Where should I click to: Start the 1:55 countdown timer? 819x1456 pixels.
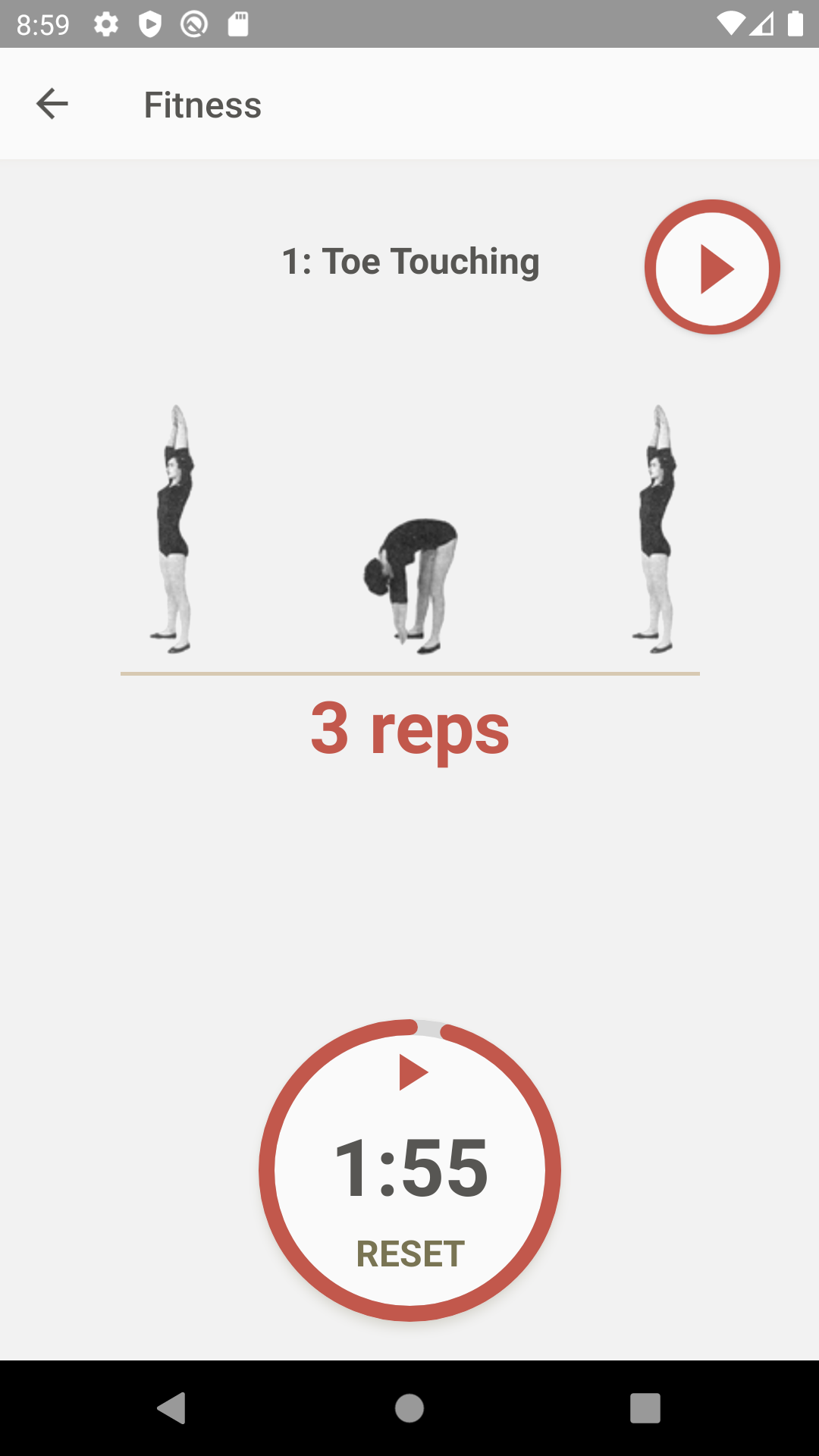413,1072
